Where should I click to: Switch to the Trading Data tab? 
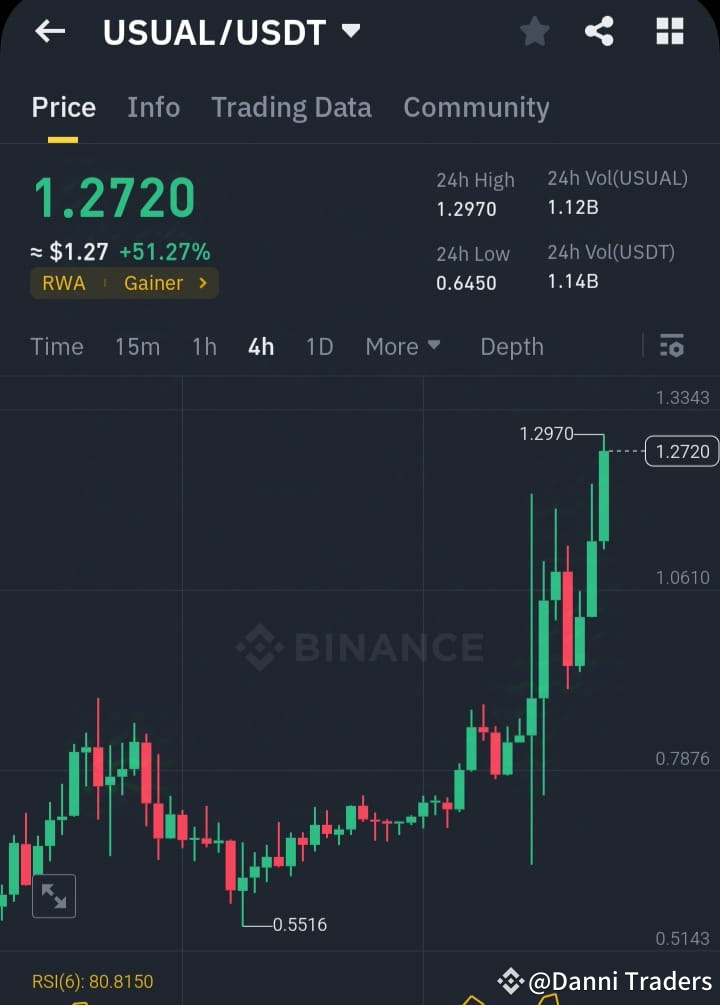(x=291, y=107)
